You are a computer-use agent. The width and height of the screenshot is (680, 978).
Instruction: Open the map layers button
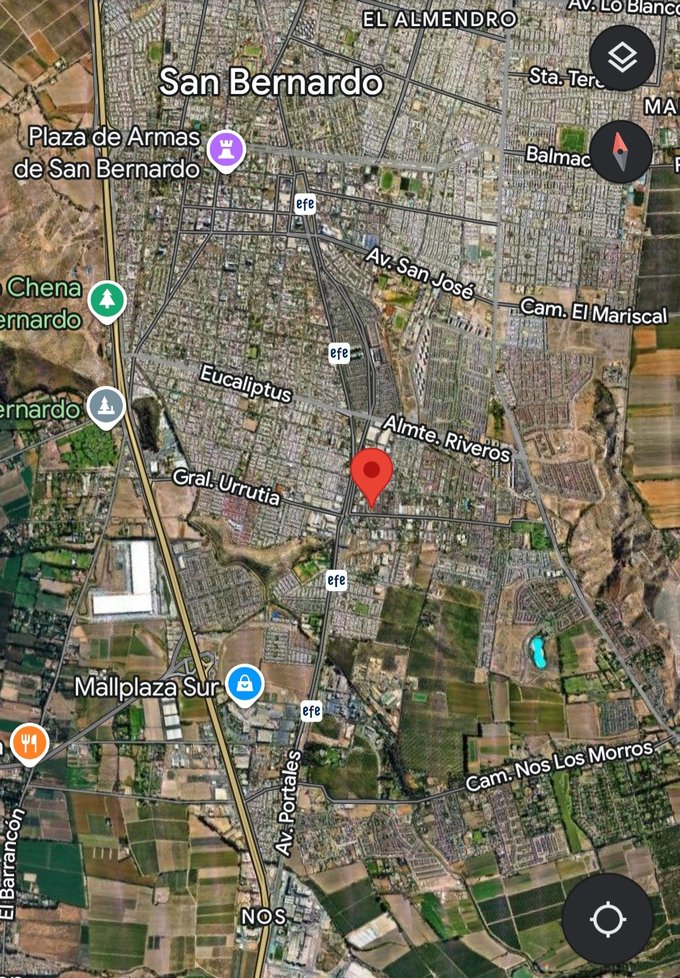pos(622,58)
